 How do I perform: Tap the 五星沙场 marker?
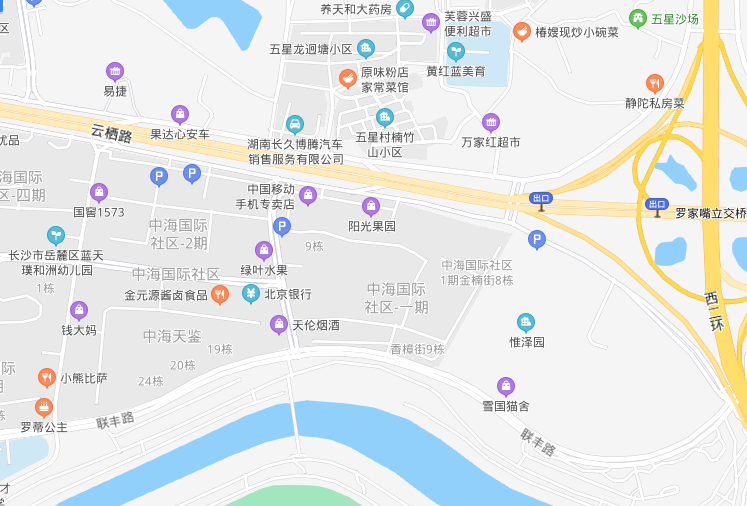point(638,18)
